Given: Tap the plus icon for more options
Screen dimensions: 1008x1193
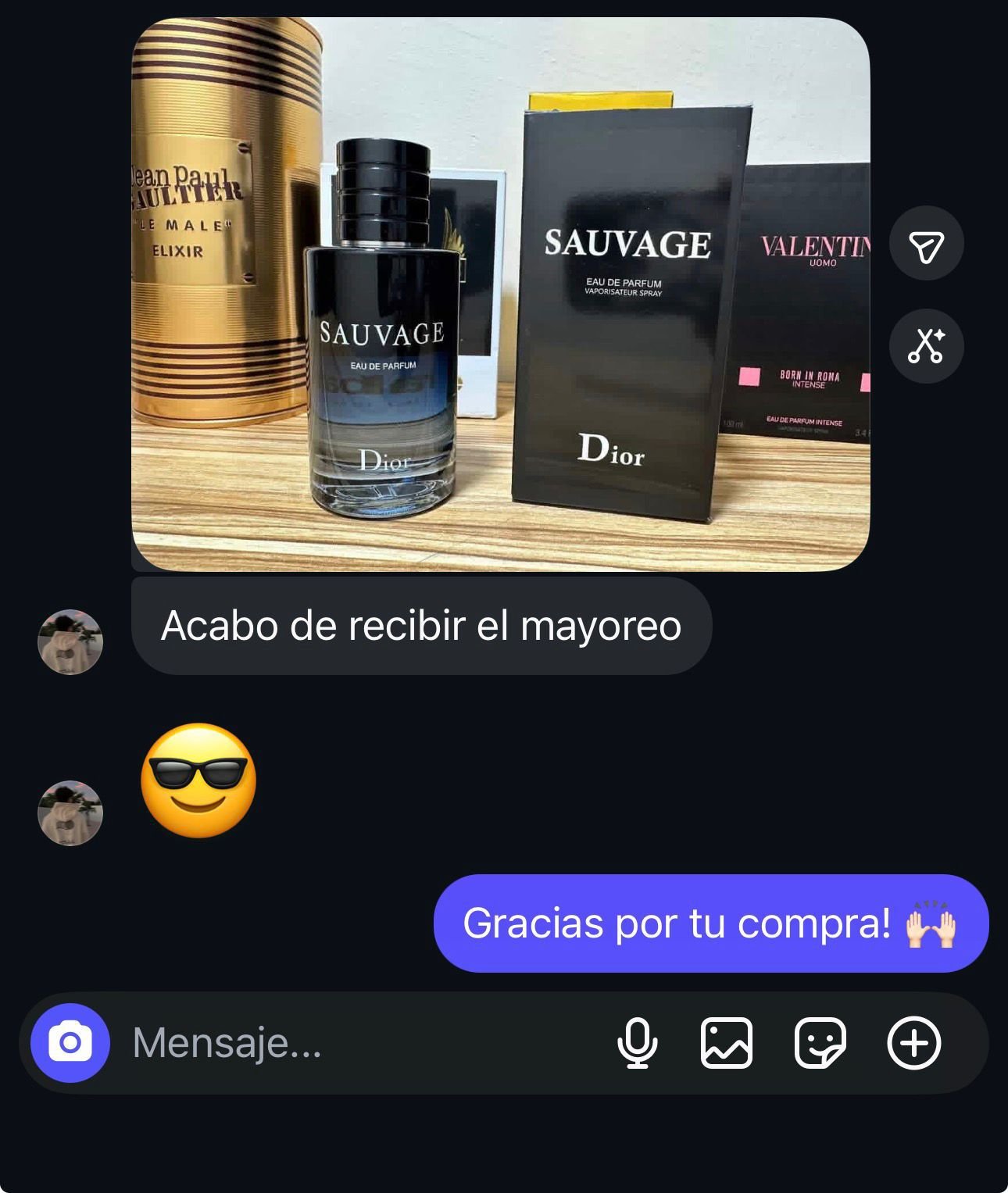Looking at the screenshot, I should point(913,1043).
